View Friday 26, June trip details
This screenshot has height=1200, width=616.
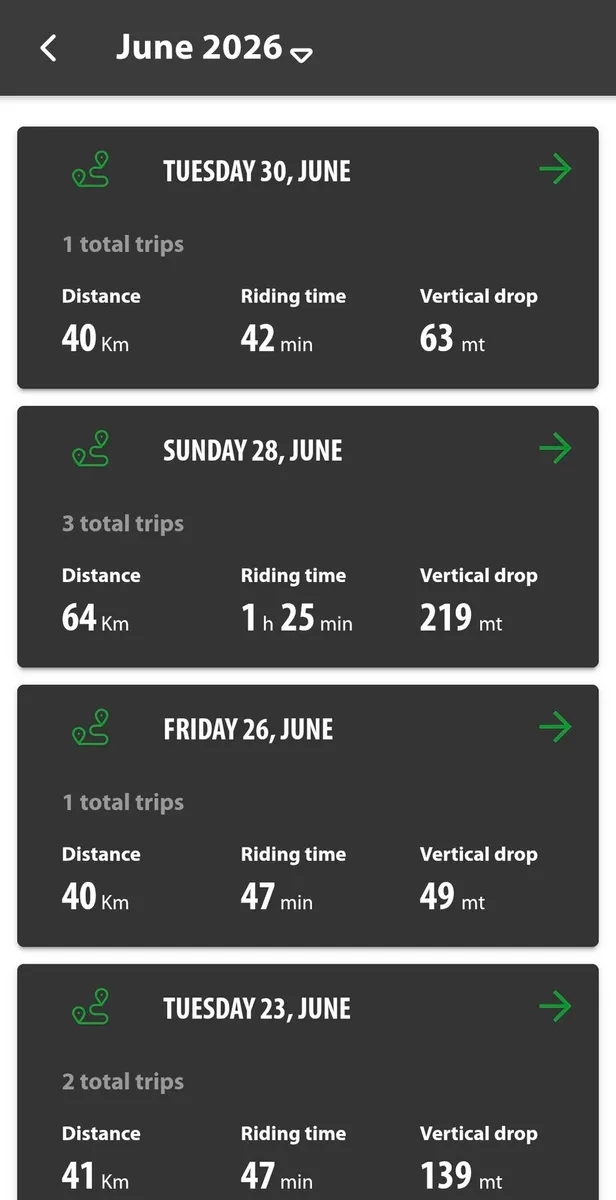(x=308, y=815)
